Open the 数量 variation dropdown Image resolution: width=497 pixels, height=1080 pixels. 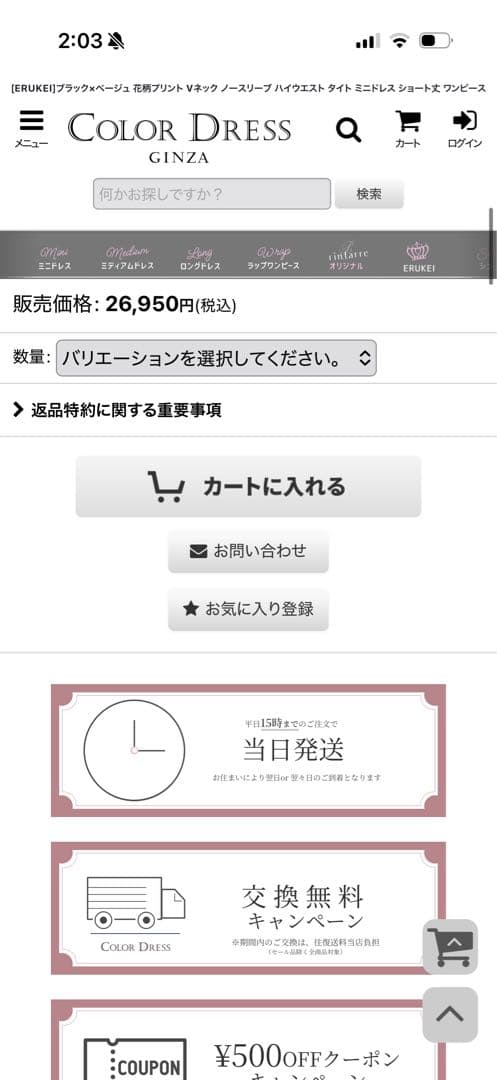(216, 358)
